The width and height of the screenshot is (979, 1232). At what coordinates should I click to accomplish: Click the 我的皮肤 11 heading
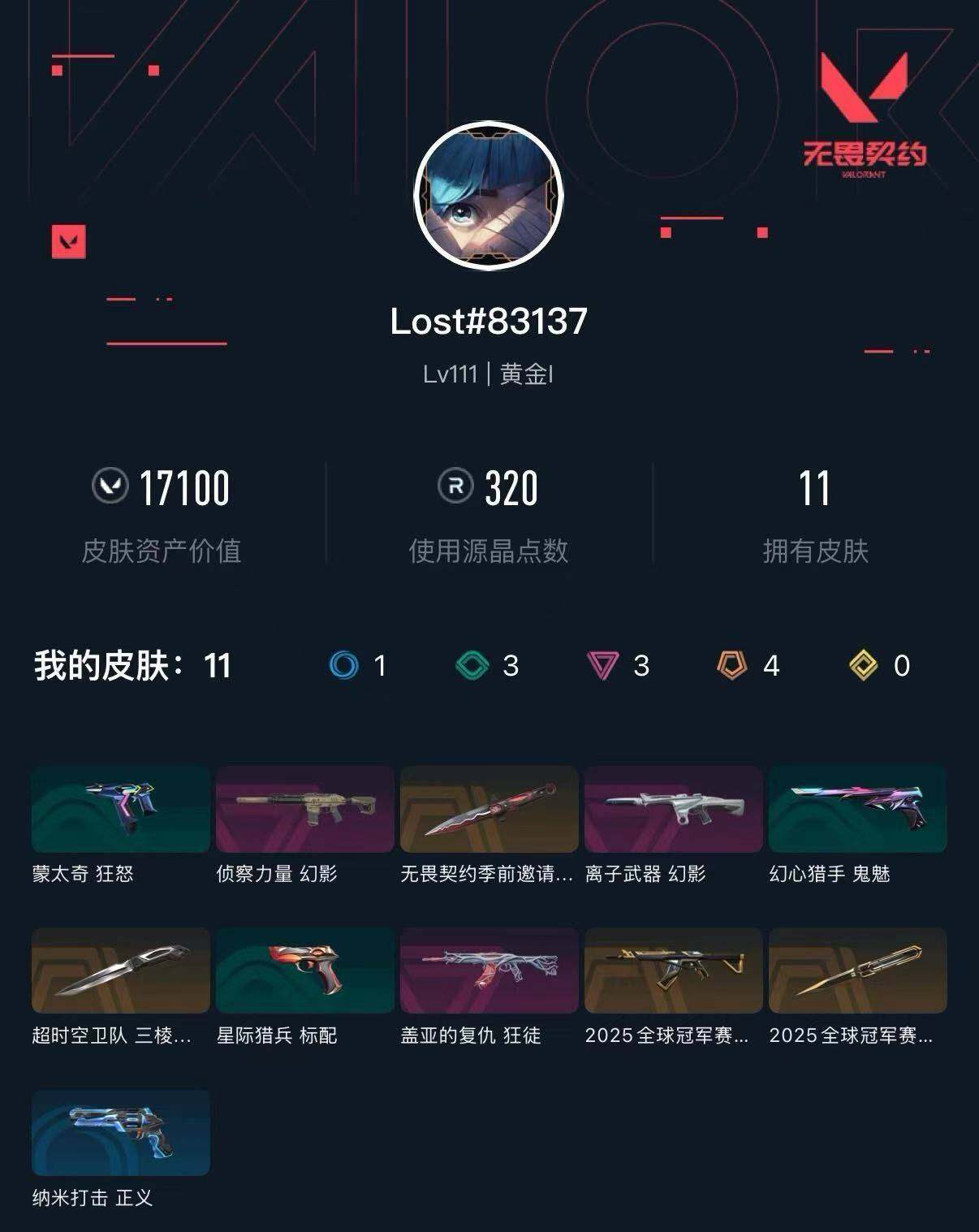point(130,664)
